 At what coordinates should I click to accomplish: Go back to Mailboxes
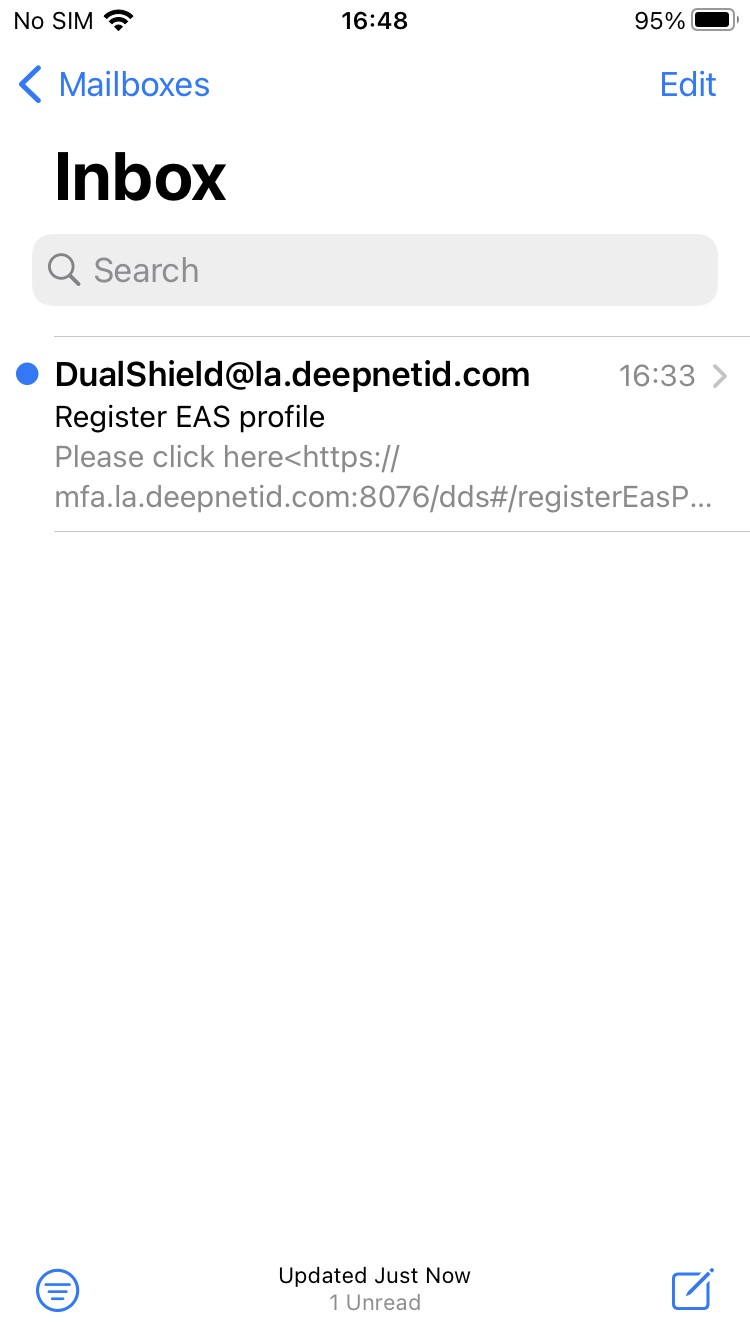114,85
